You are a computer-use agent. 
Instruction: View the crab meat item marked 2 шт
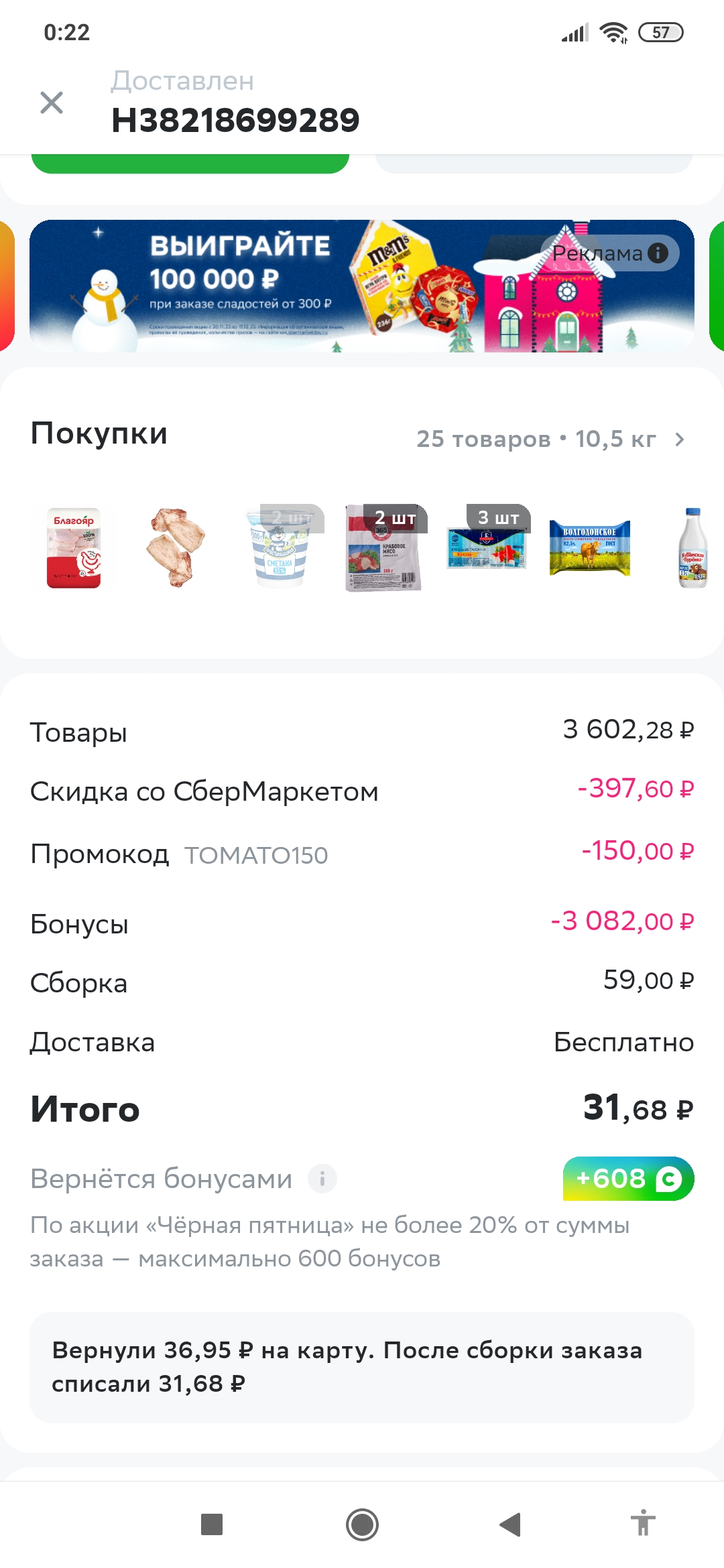pyautogui.click(x=383, y=548)
